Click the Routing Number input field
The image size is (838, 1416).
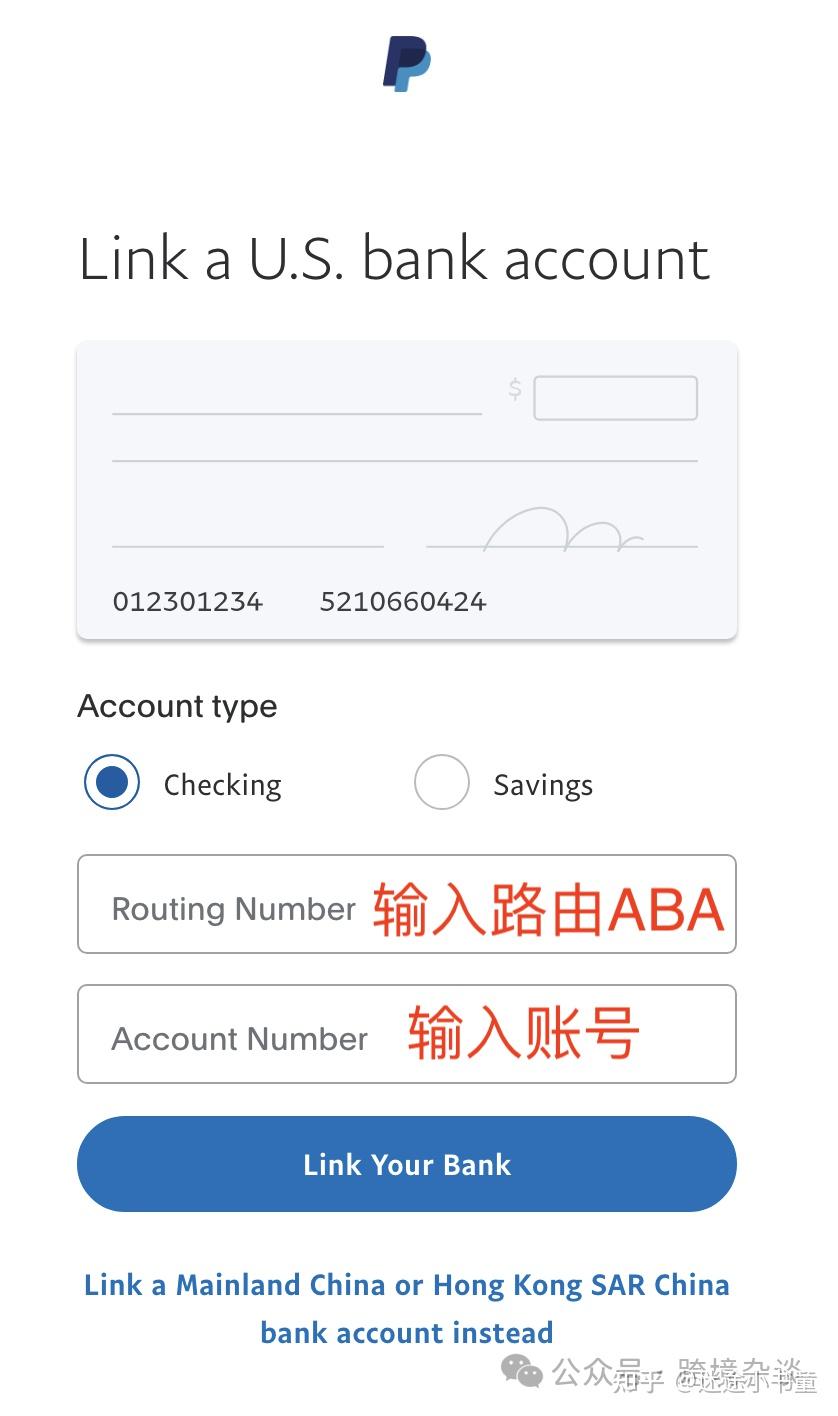pyautogui.click(x=406, y=903)
